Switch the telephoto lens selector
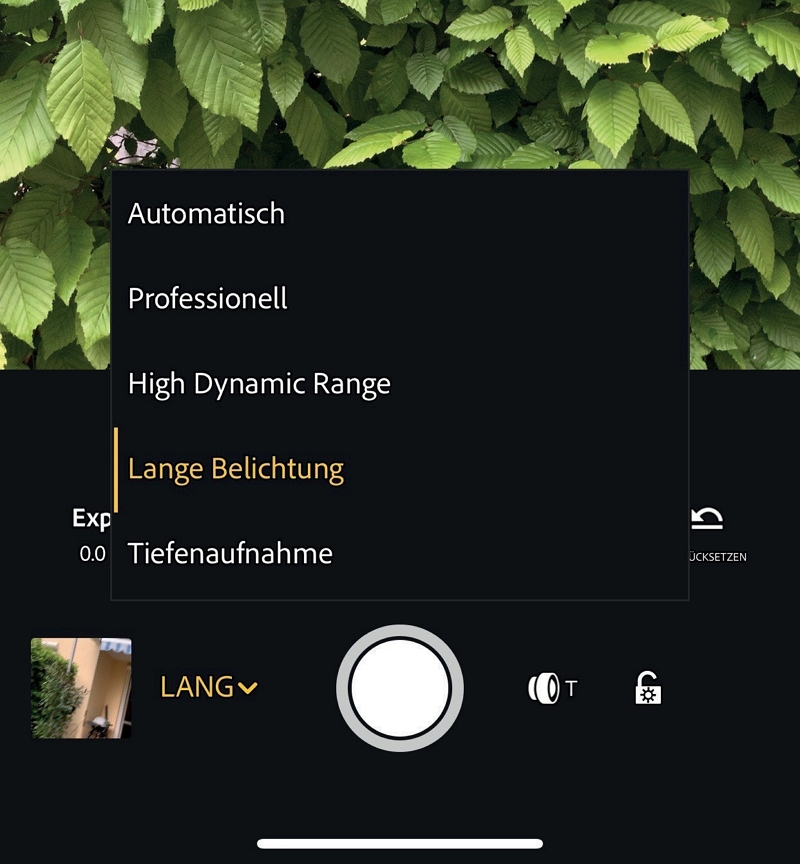The image size is (800, 864). [x=552, y=688]
